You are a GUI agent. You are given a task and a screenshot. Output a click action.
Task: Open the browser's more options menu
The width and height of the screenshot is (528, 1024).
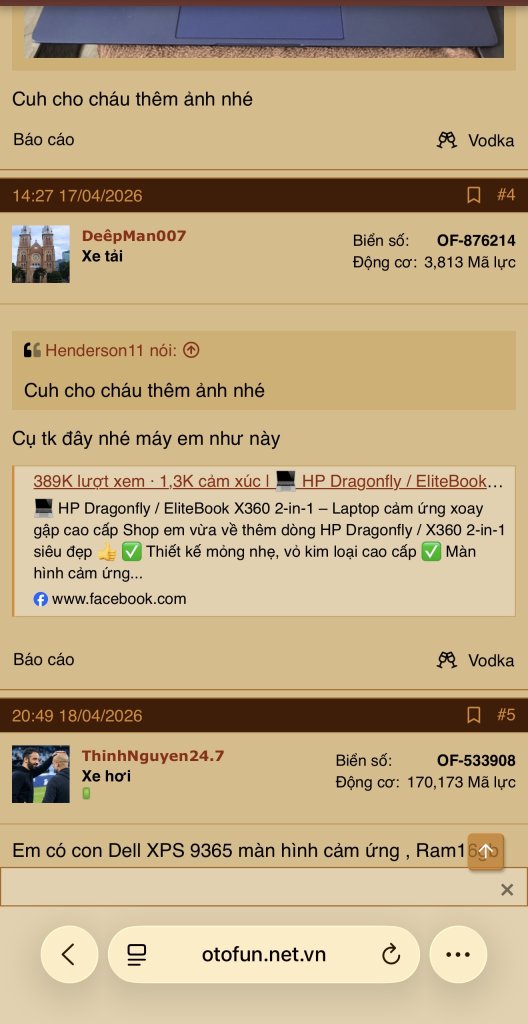[458, 955]
